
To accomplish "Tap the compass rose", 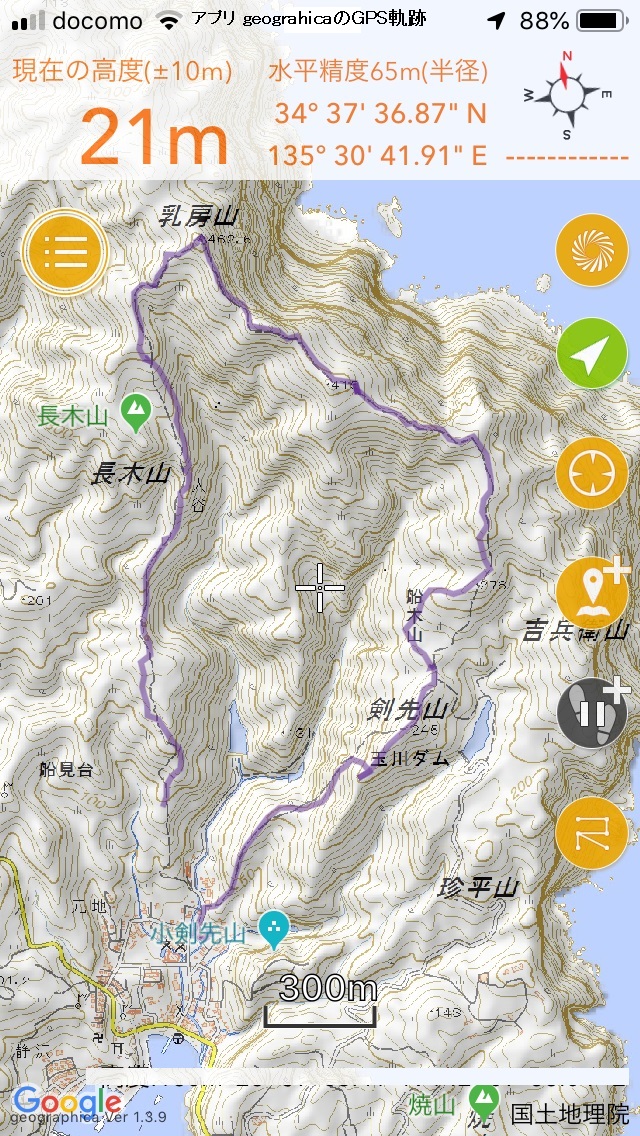I will pos(568,93).
